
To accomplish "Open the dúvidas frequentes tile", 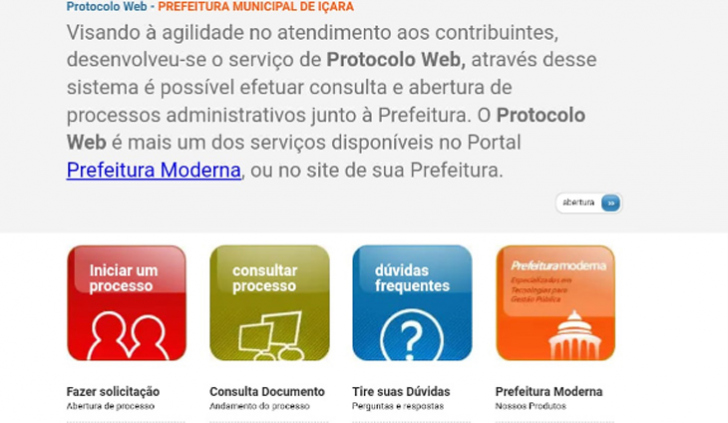I will [x=412, y=303].
